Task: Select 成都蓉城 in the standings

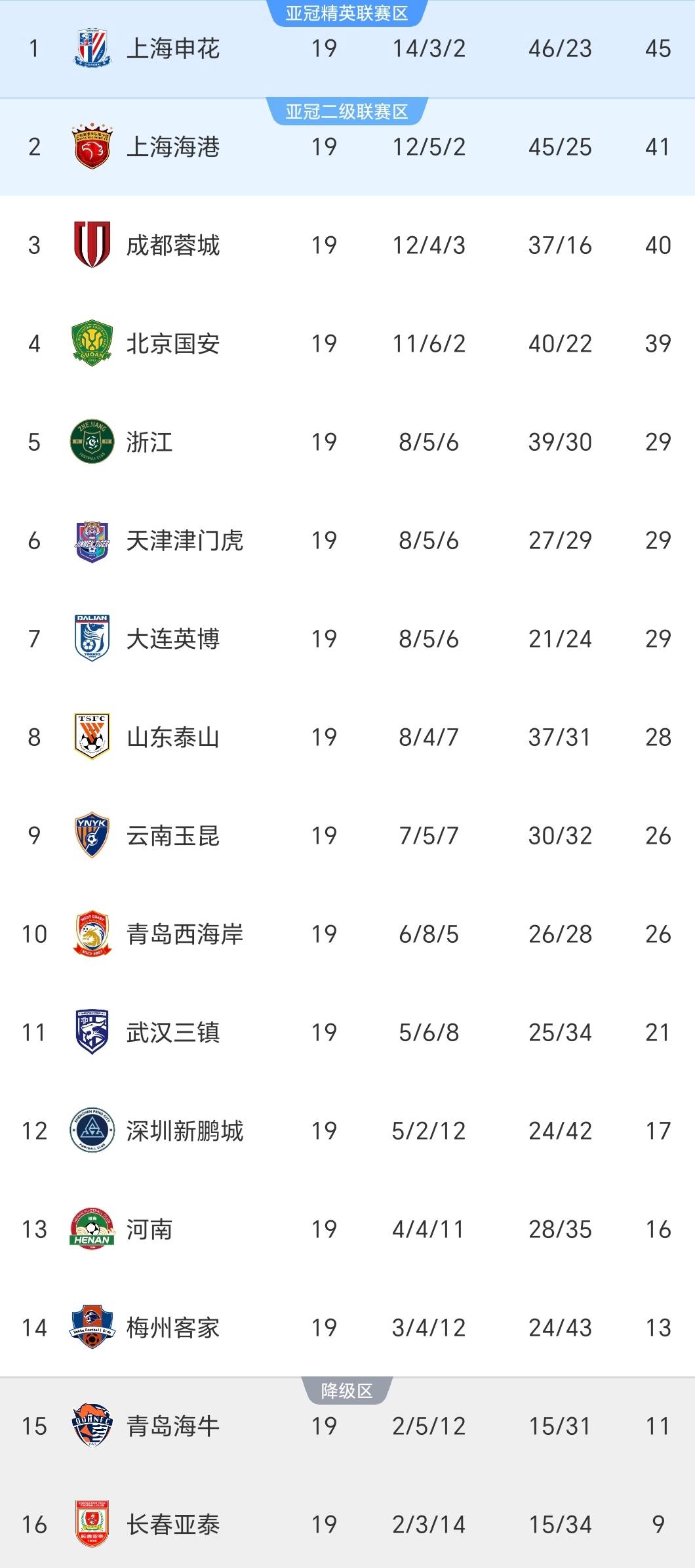Action: (x=347, y=245)
